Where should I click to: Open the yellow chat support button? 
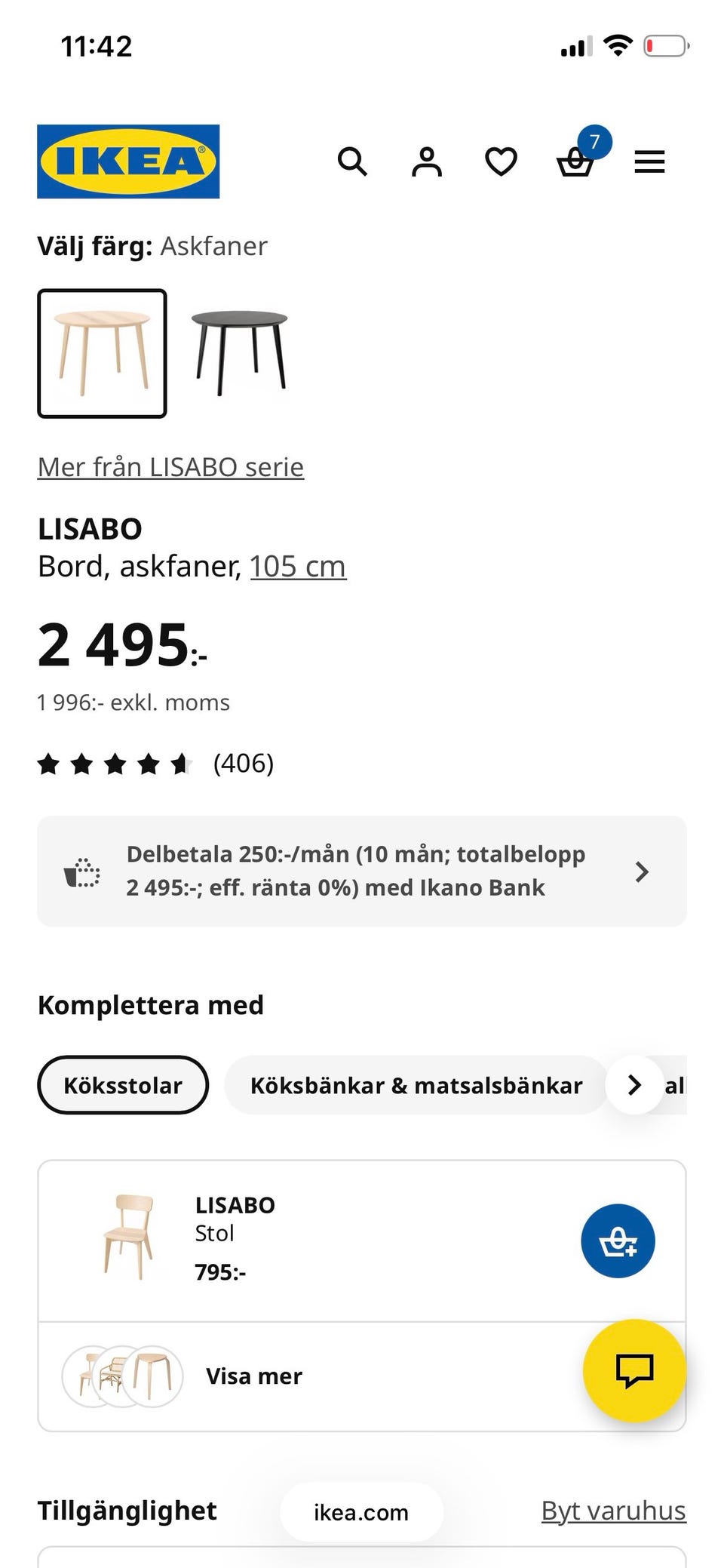[634, 1370]
